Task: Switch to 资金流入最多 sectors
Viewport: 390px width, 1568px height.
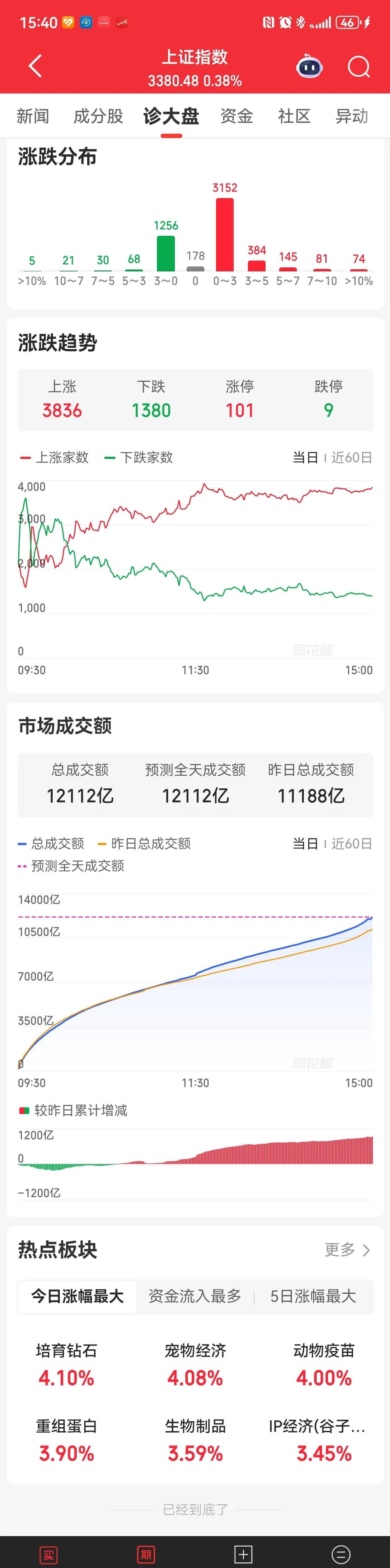Action: click(x=195, y=1296)
